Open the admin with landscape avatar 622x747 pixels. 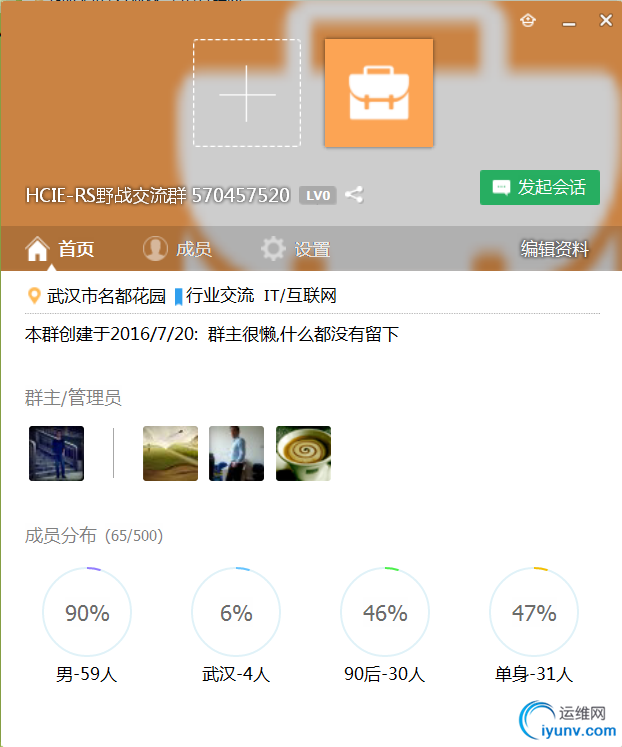(170, 453)
